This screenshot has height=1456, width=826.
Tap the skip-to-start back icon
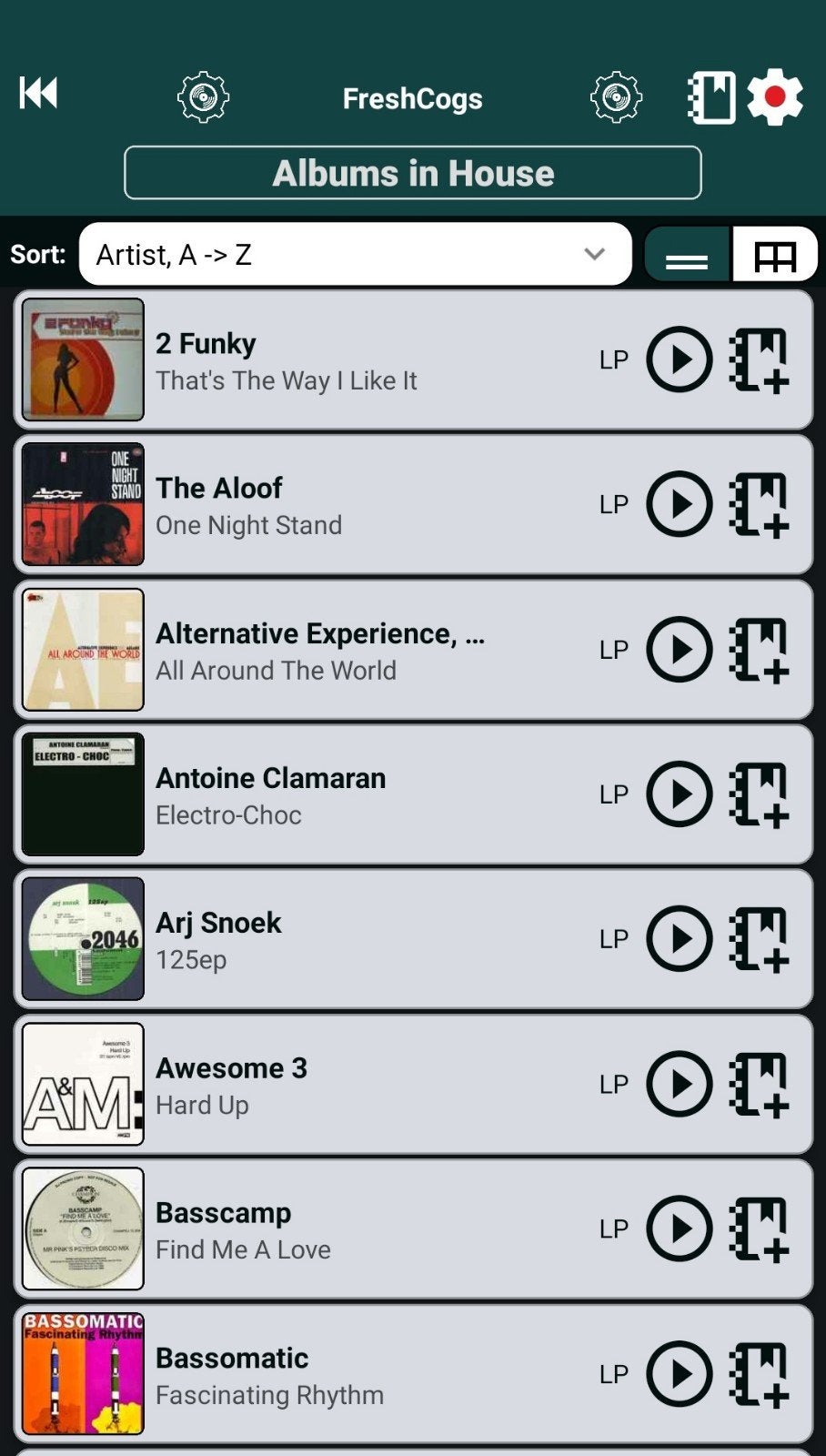click(x=38, y=93)
